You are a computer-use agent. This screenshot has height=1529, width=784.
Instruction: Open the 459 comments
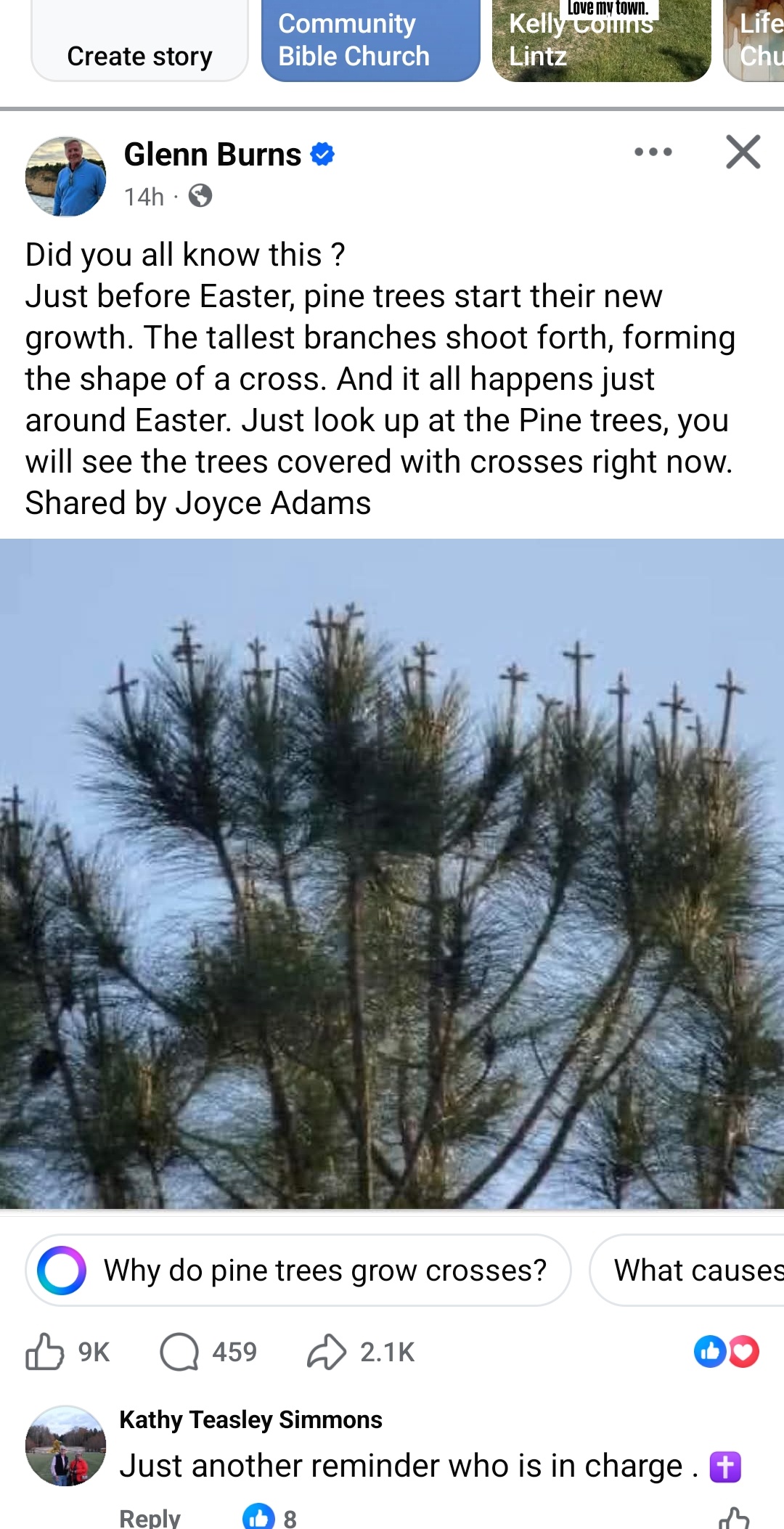tap(209, 1352)
